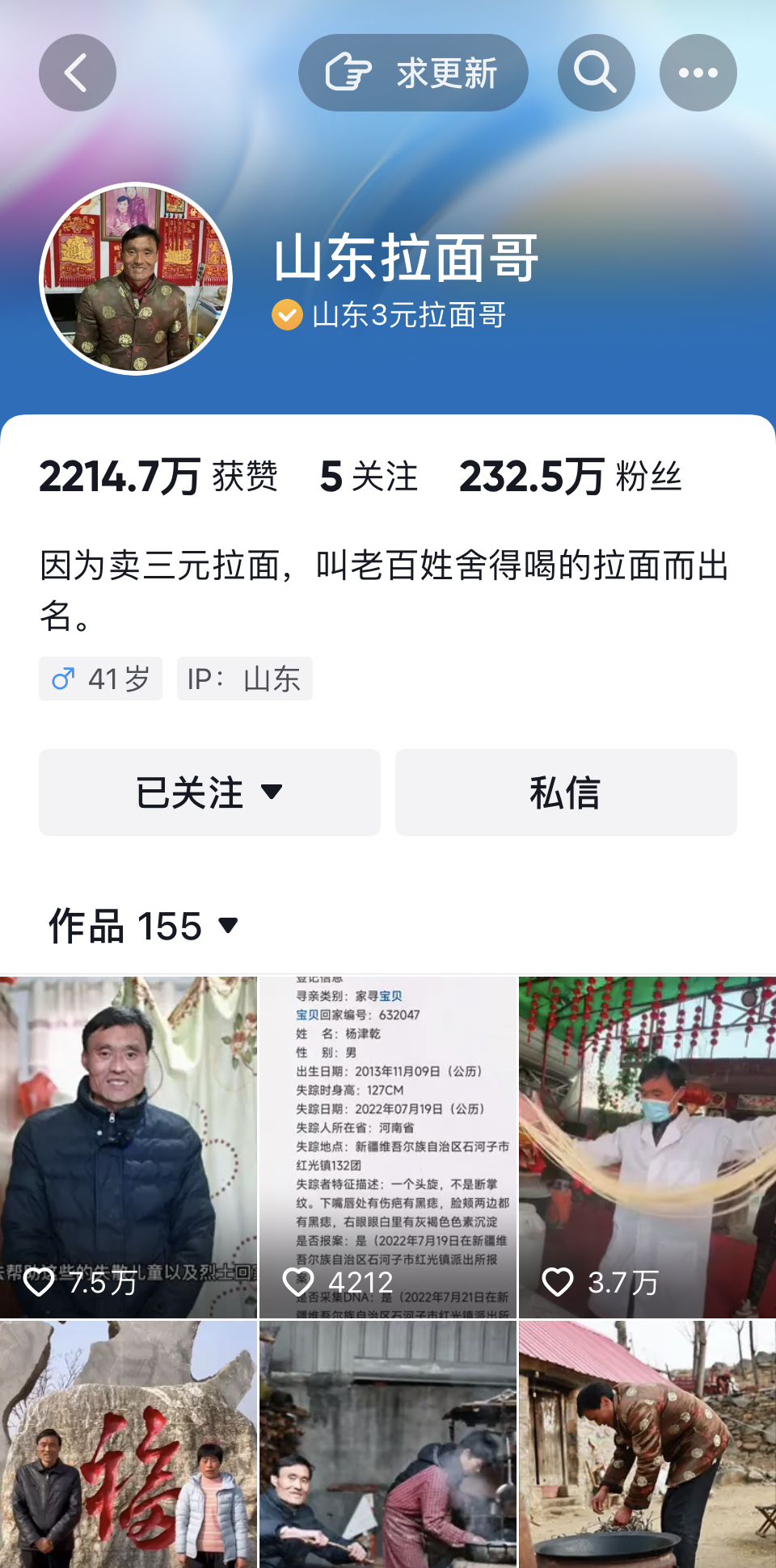Open the three-dot overflow menu
This screenshot has height=1568, width=776.
pyautogui.click(x=698, y=73)
